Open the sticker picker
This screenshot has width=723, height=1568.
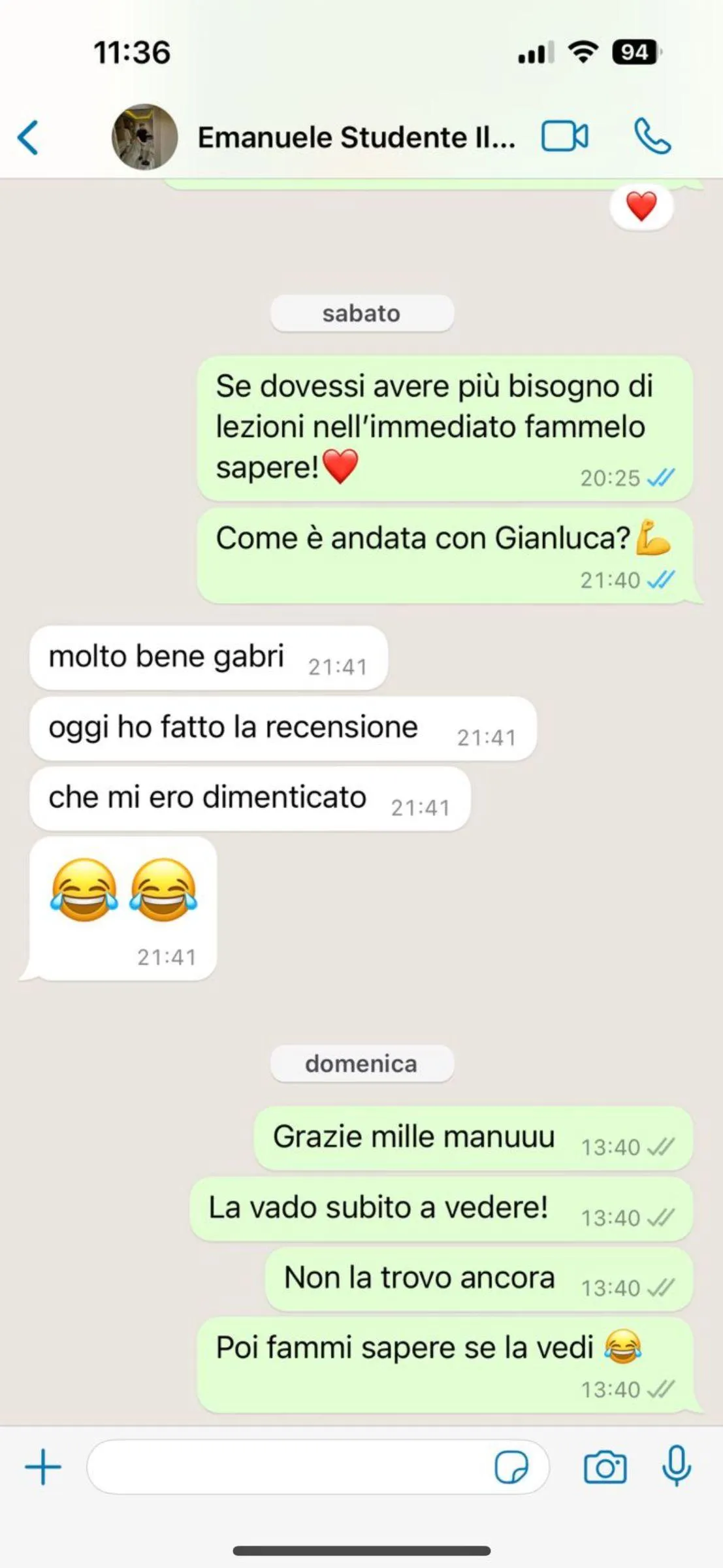click(x=511, y=1467)
